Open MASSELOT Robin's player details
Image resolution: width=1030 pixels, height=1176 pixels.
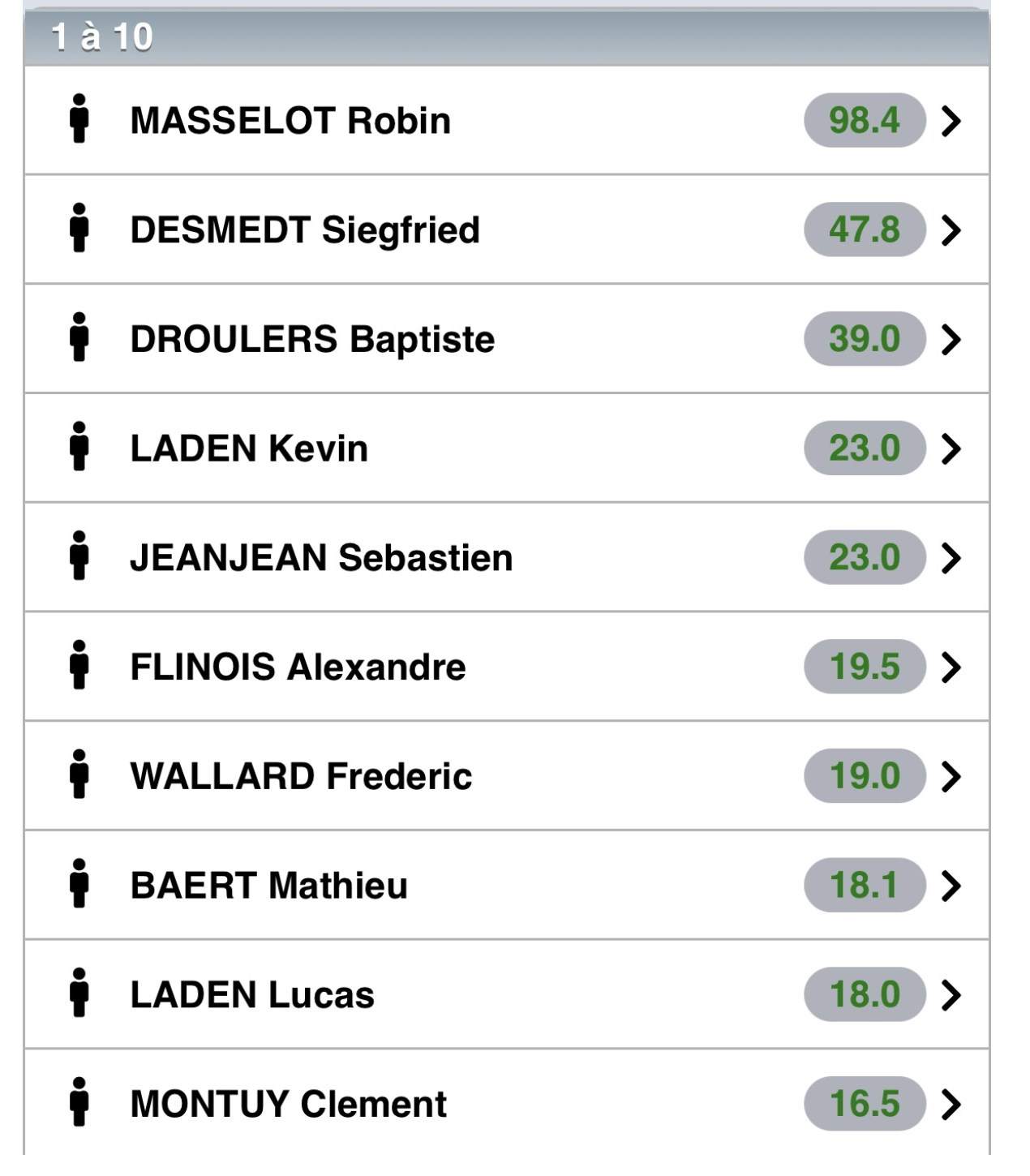click(x=507, y=120)
